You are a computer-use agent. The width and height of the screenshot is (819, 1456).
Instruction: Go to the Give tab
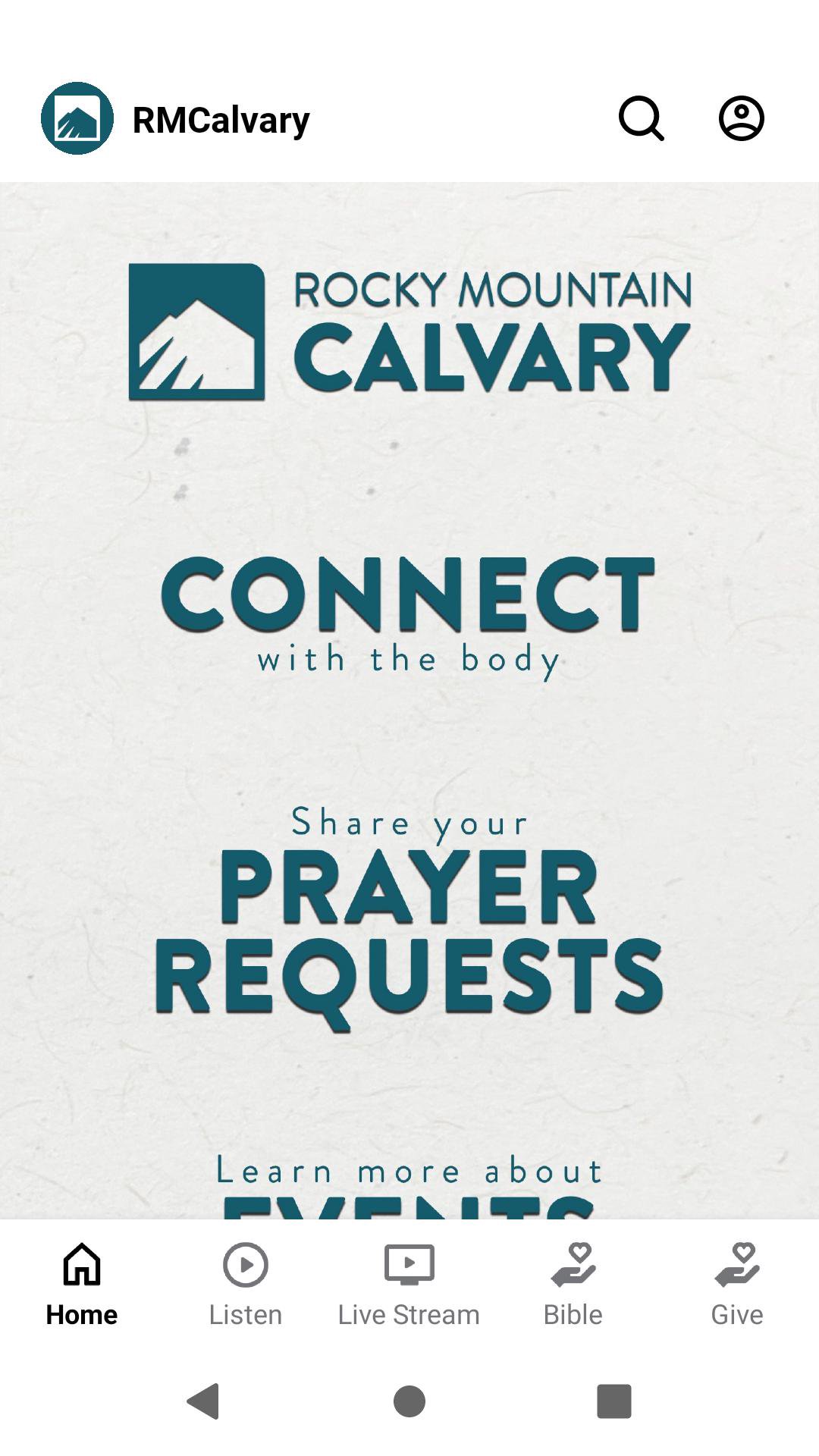pyautogui.click(x=736, y=1285)
